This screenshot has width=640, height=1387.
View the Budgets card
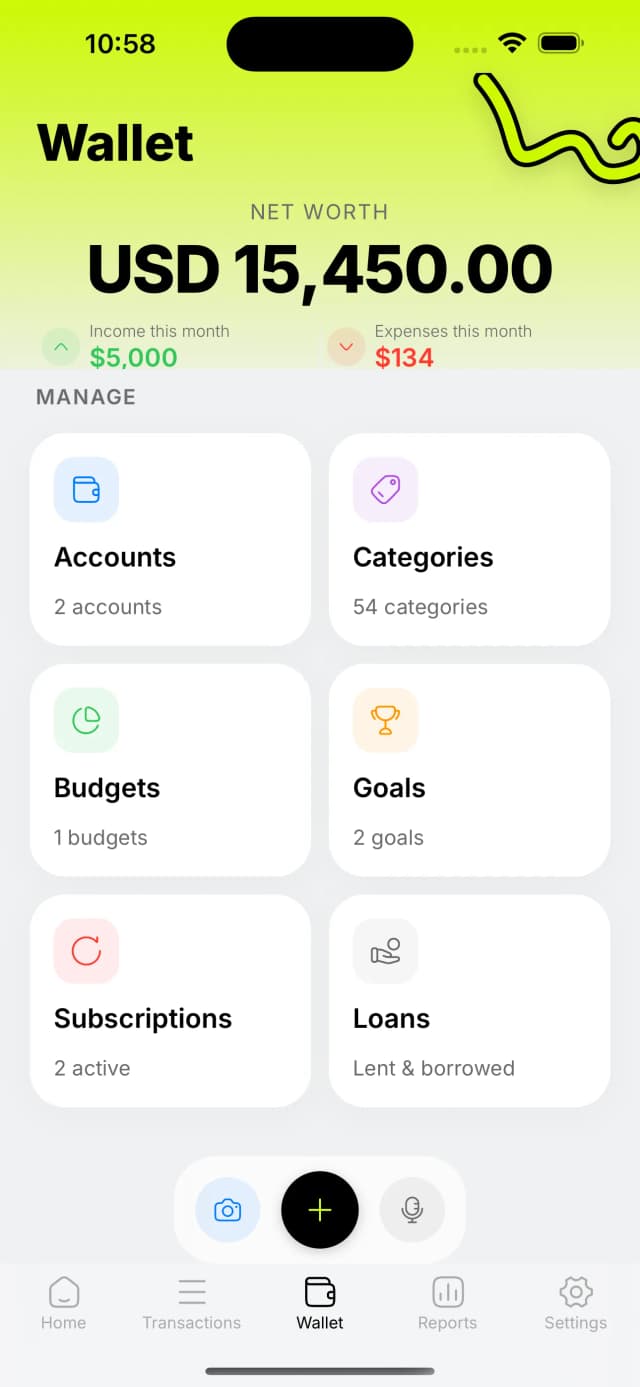coord(170,770)
